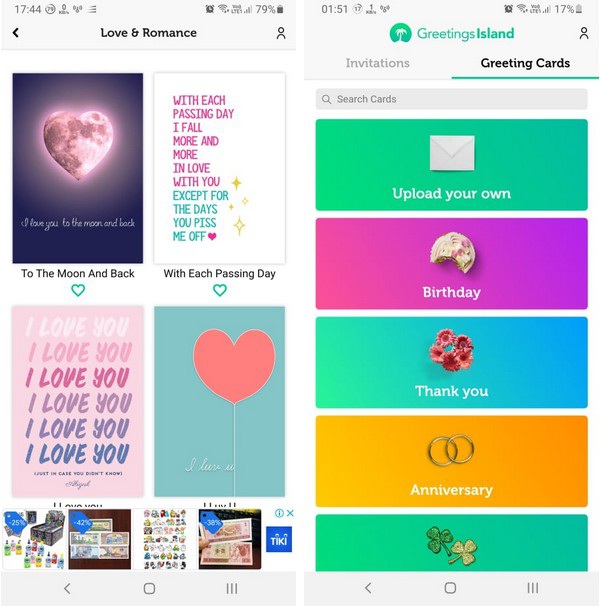
Task: Open the I Love You repeated text card
Action: pos(78,400)
